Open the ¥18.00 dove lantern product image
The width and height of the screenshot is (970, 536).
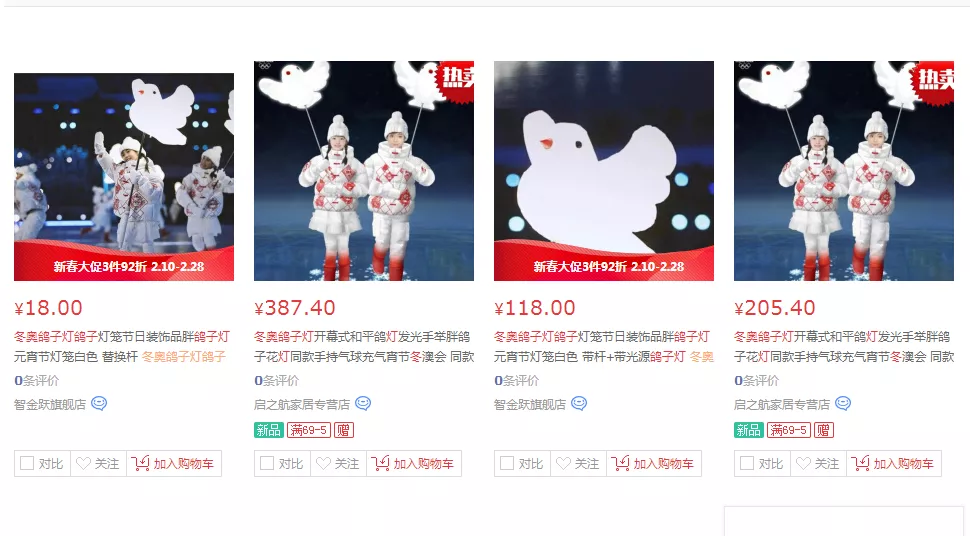[x=124, y=177]
